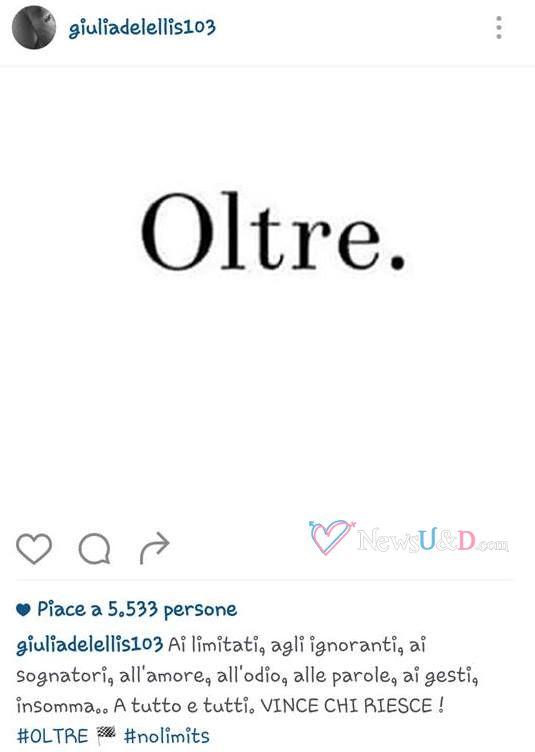Like the Oltre post with the heart icon

click(34, 548)
